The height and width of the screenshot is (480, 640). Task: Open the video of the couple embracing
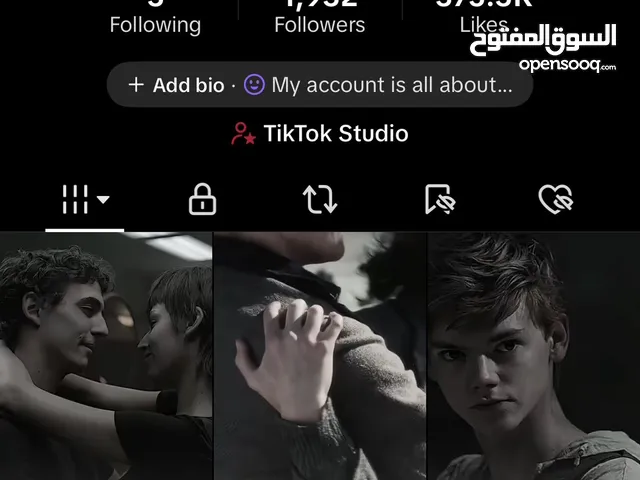[105, 356]
